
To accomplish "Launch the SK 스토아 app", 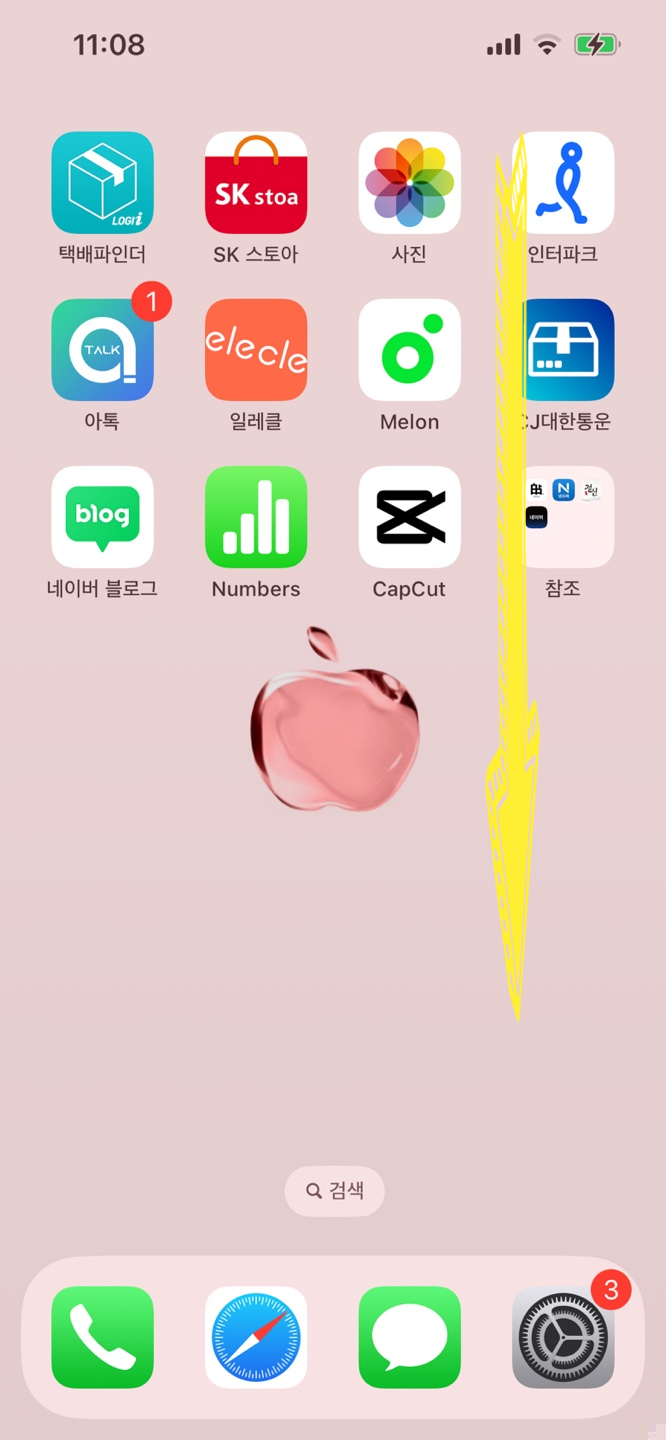I will pyautogui.click(x=256, y=183).
